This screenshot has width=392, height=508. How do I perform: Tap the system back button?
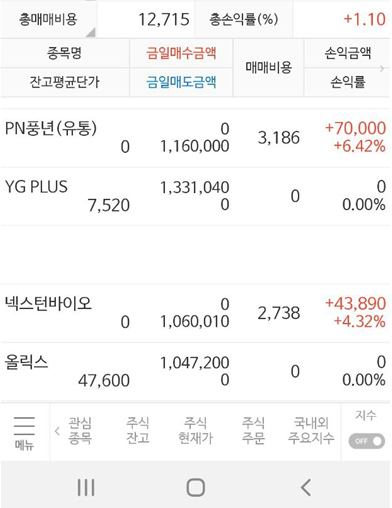click(306, 487)
